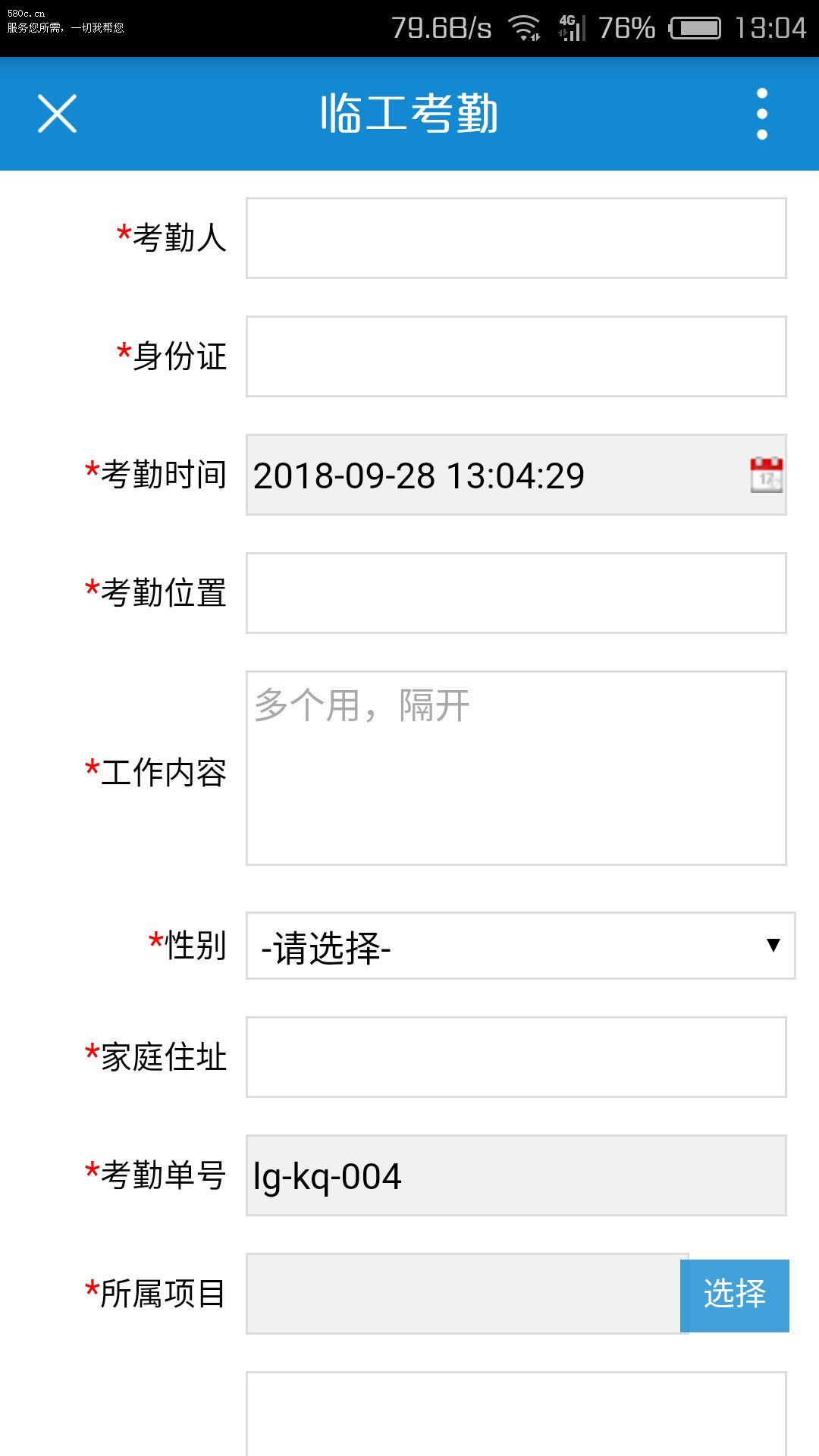819x1456 pixels.
Task: Tap the 考勤人 input field
Action: point(516,238)
